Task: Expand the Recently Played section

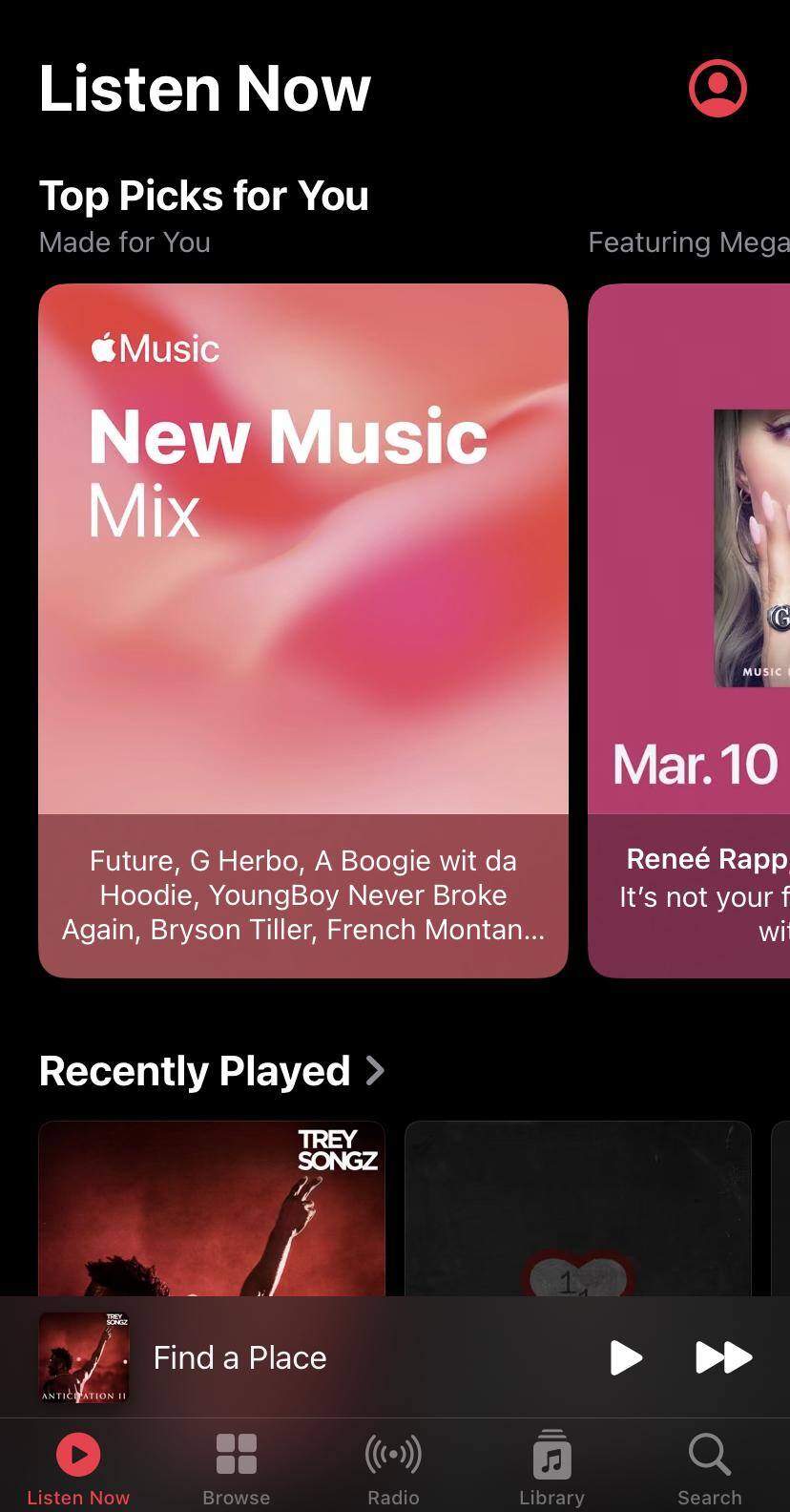Action: 212,1071
